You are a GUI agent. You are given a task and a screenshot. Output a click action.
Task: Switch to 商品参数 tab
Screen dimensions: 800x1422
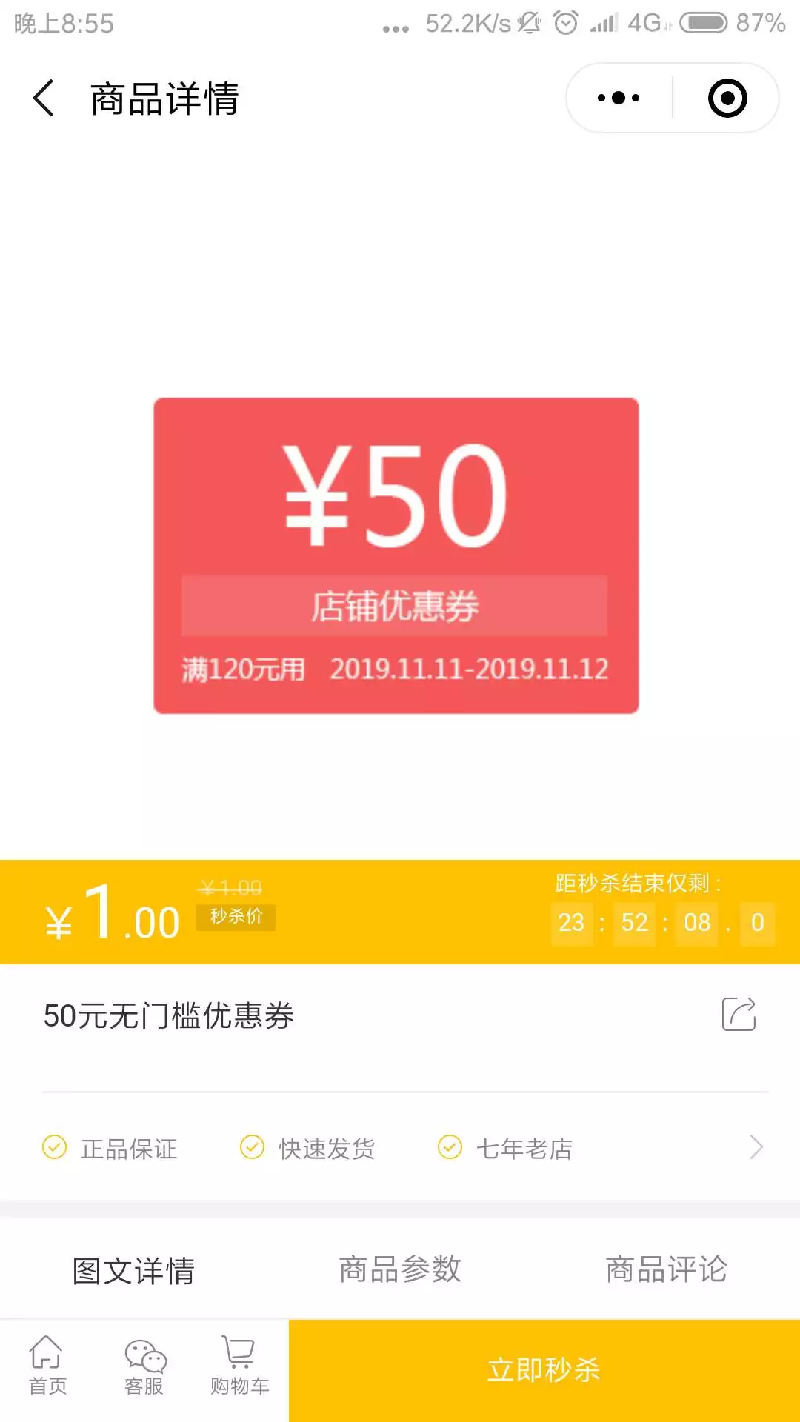pos(400,1270)
